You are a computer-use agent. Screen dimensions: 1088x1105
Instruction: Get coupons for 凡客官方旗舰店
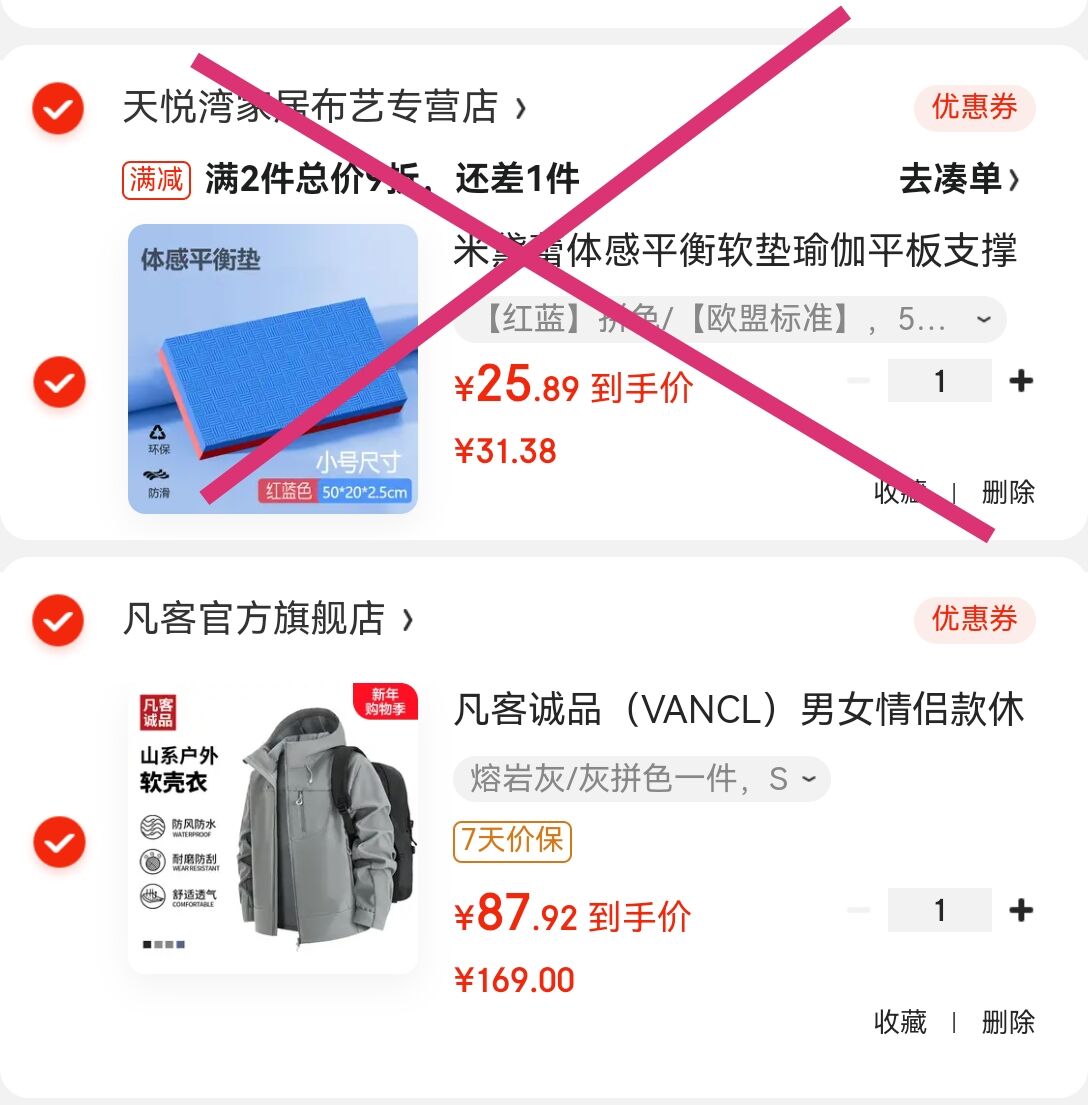(x=974, y=620)
